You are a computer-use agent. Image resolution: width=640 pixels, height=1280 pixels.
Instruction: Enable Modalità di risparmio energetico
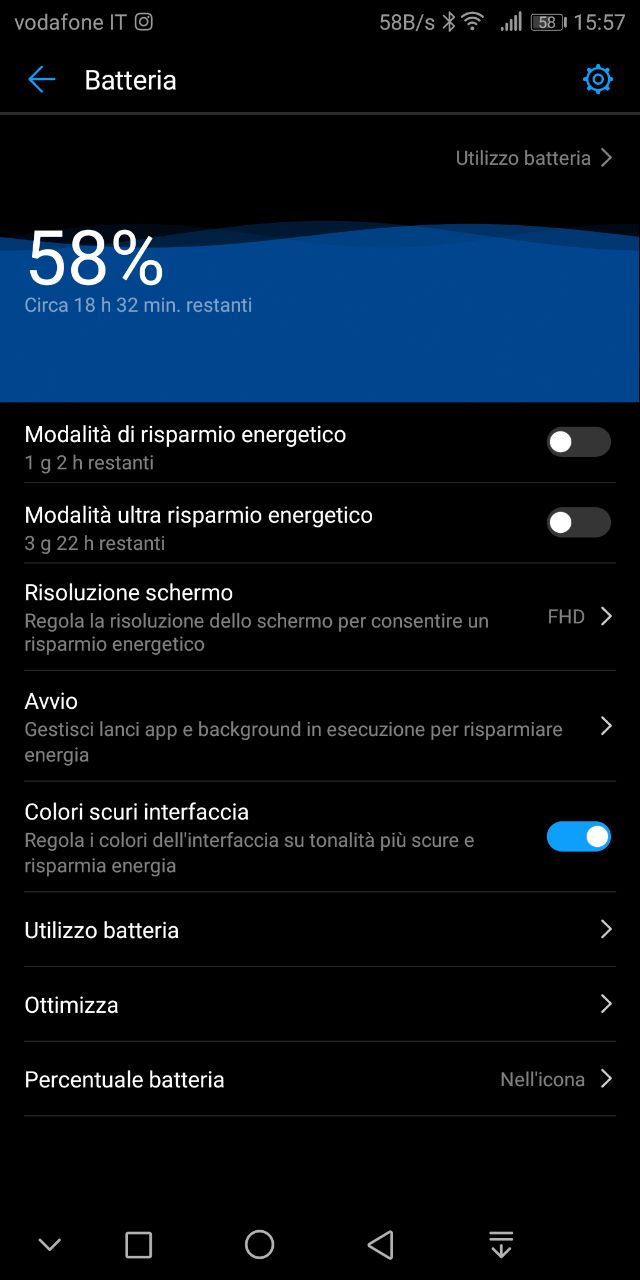(578, 442)
